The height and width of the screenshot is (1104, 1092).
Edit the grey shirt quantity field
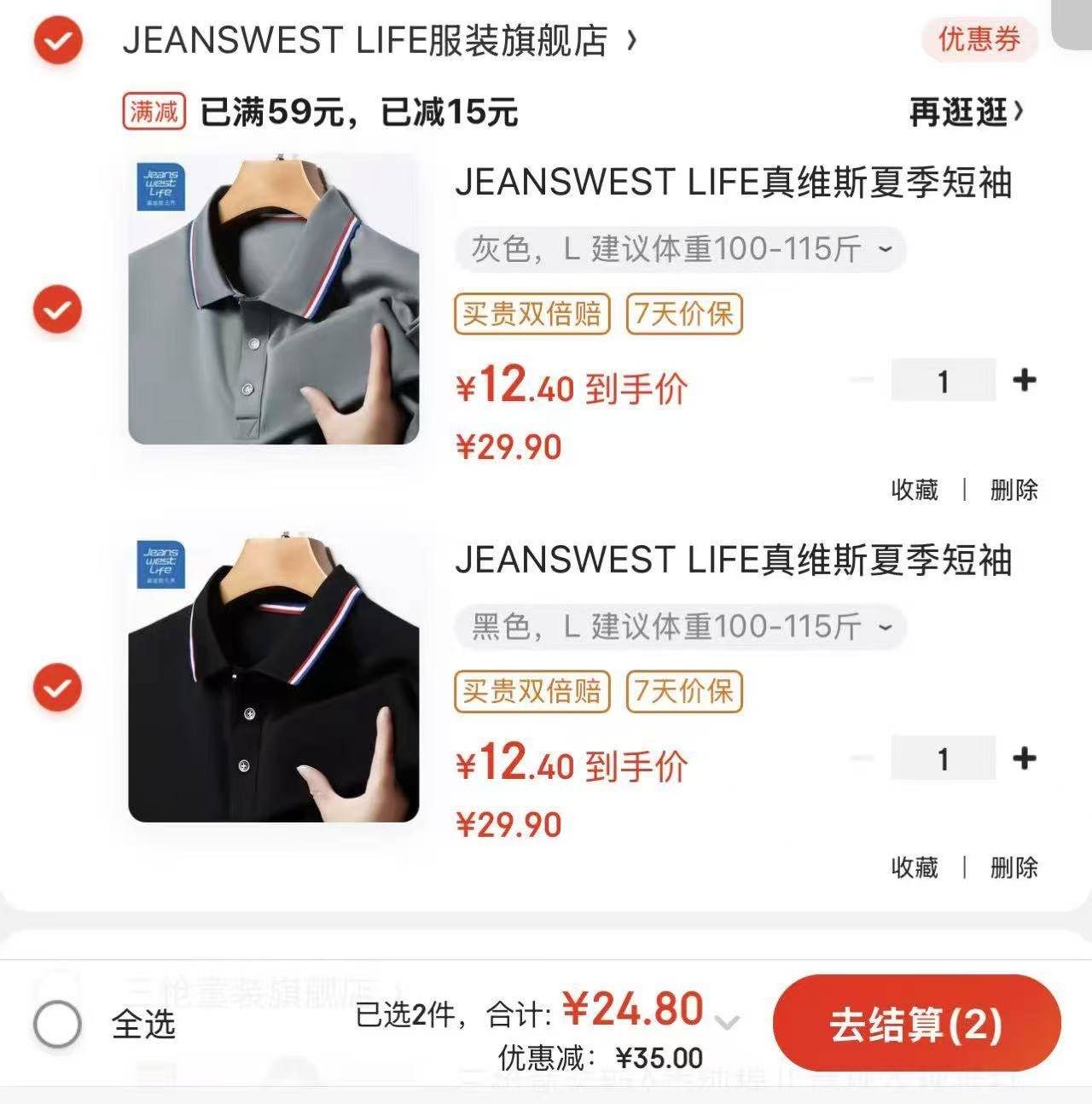click(943, 381)
